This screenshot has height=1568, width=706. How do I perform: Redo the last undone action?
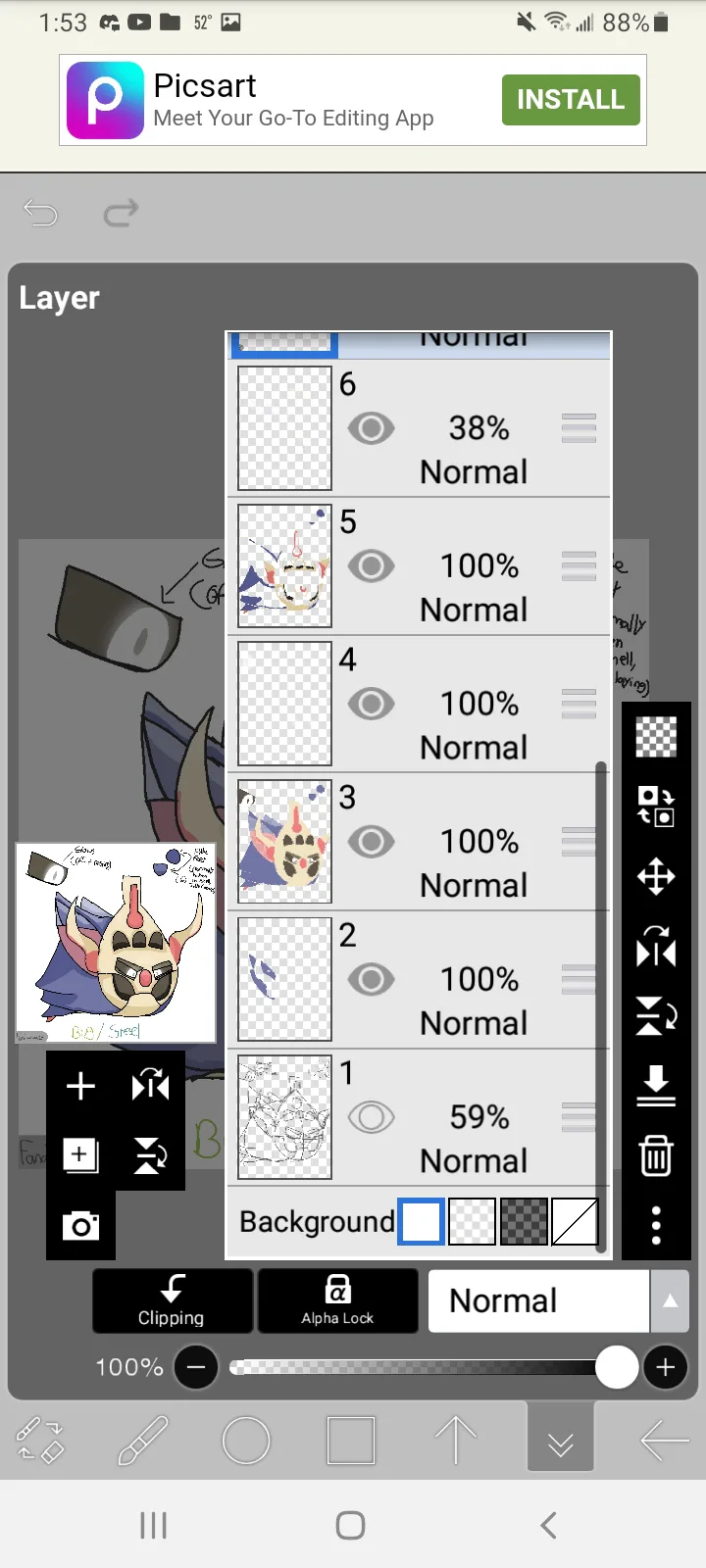click(x=121, y=212)
